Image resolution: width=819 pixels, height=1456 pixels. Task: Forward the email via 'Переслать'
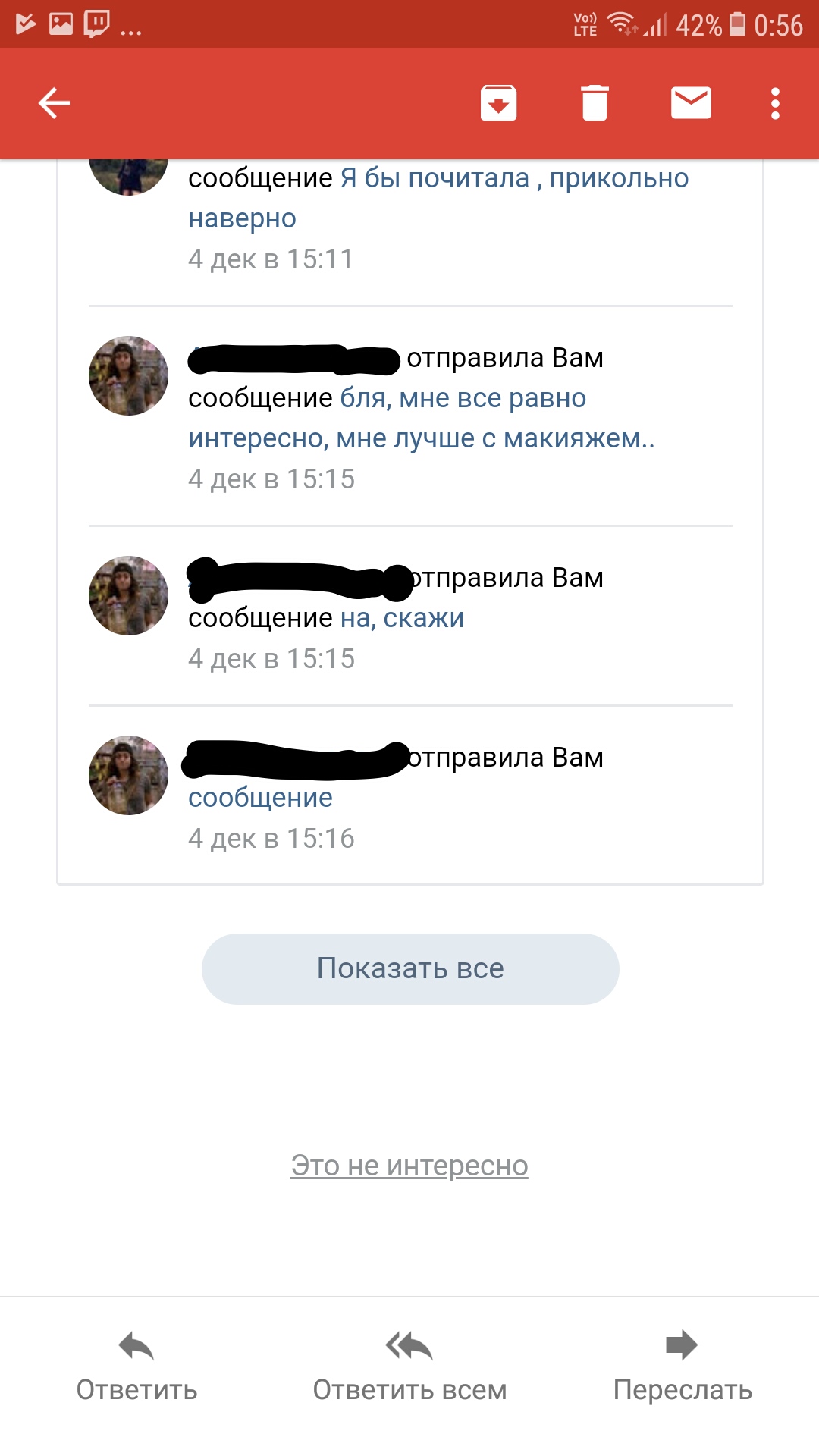point(682,1366)
